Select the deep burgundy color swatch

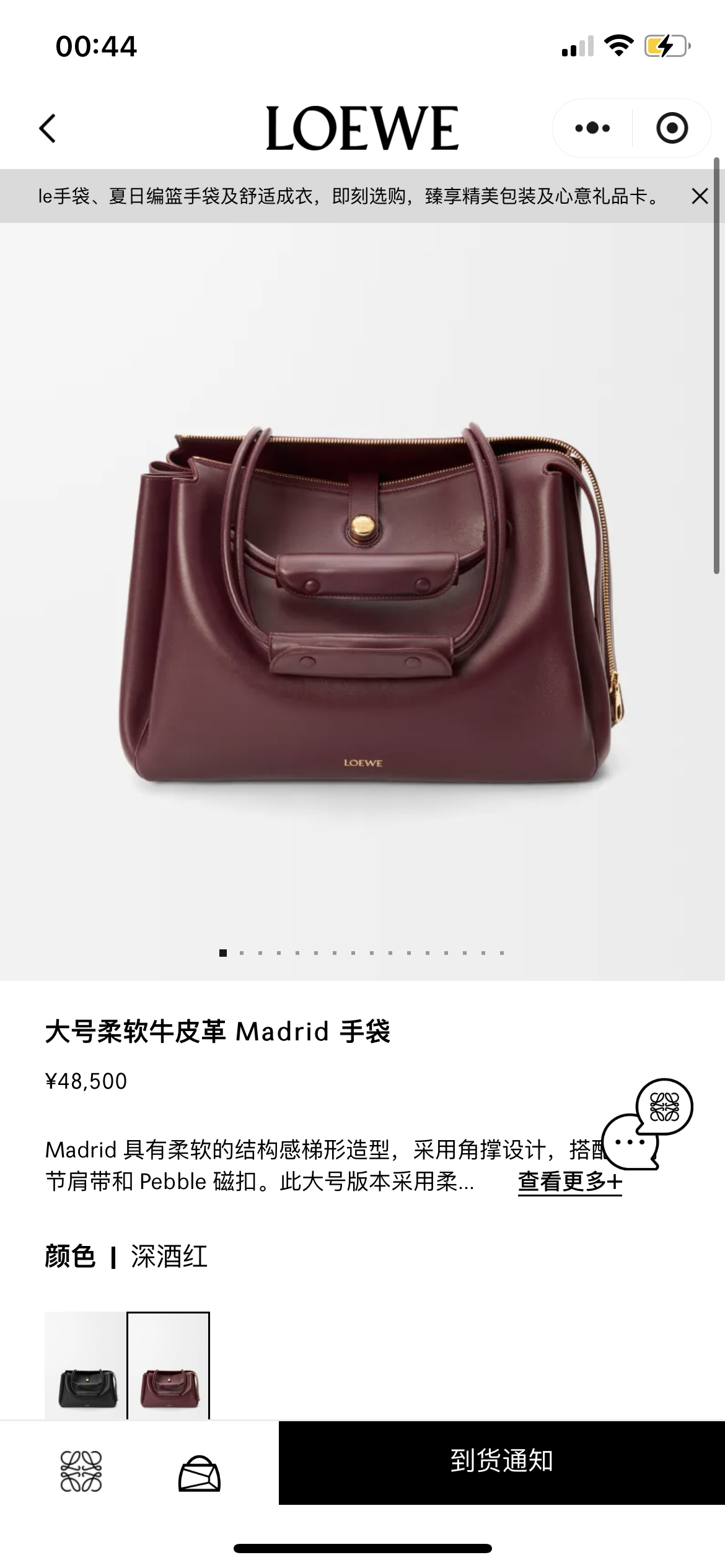[x=169, y=1365]
